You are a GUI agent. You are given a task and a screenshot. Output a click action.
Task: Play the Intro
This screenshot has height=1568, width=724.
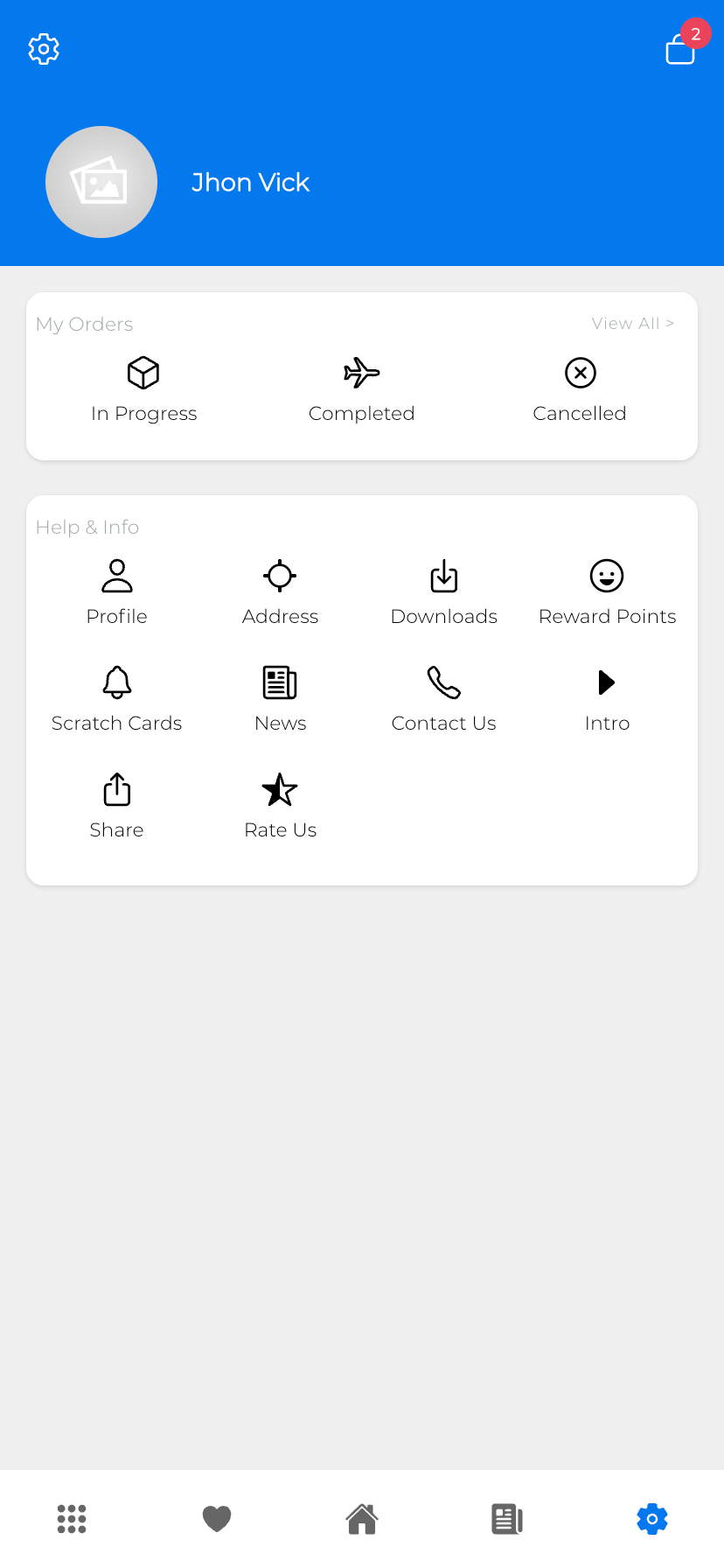click(x=607, y=699)
